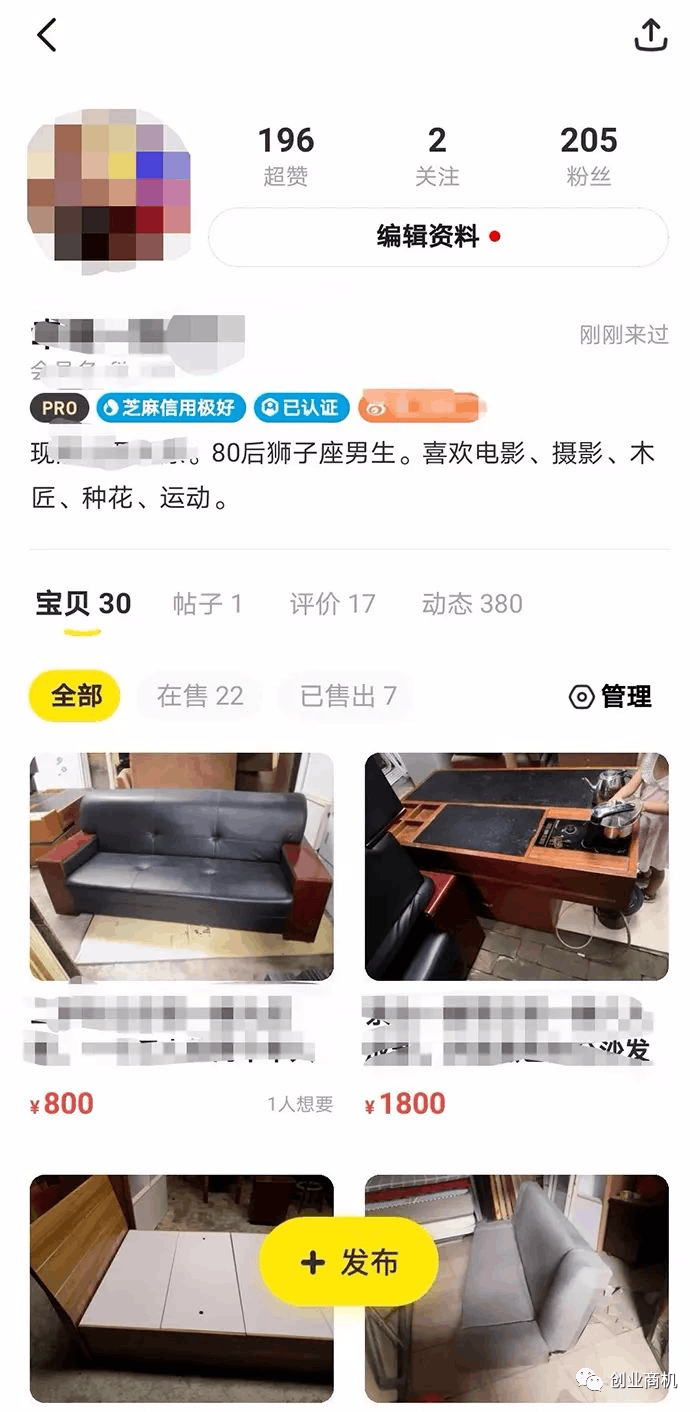
Task: Open 管理 to manage listings
Action: click(611, 697)
